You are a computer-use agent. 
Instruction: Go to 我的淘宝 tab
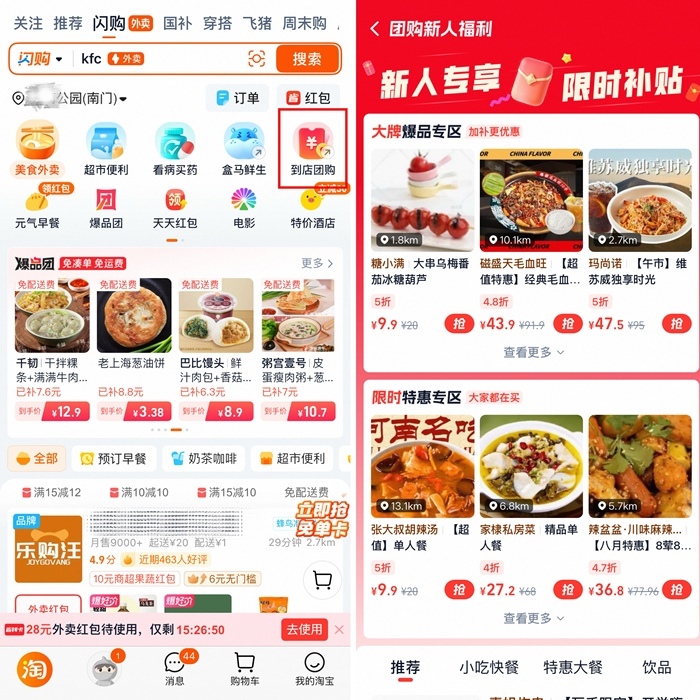314,669
